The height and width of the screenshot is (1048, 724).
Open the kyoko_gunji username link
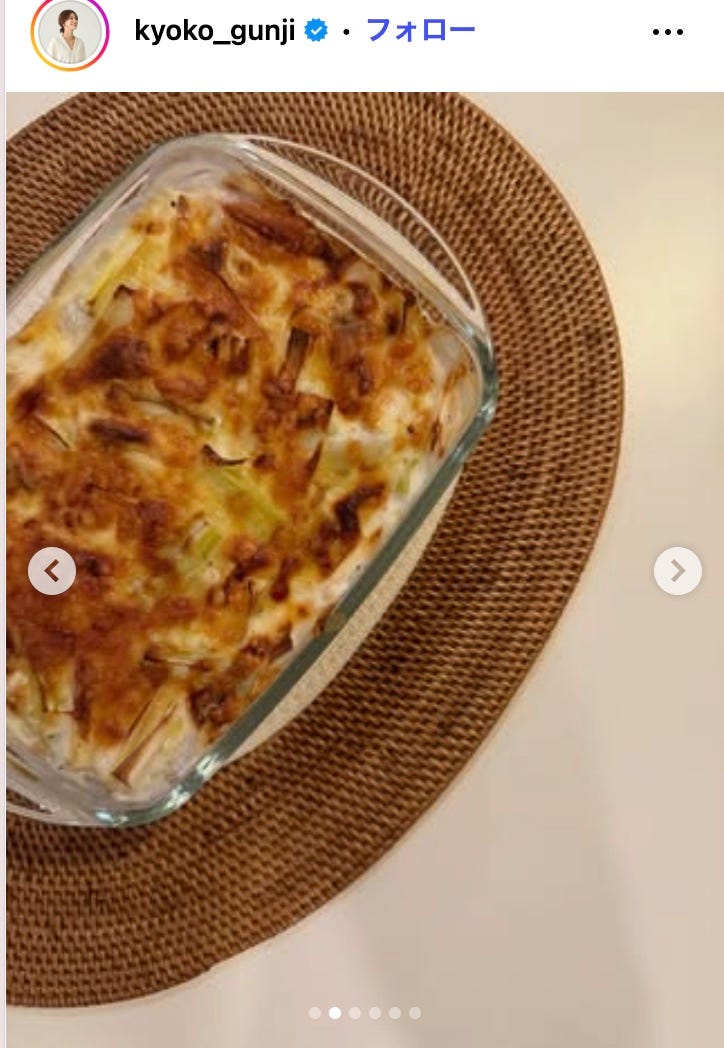(x=215, y=31)
